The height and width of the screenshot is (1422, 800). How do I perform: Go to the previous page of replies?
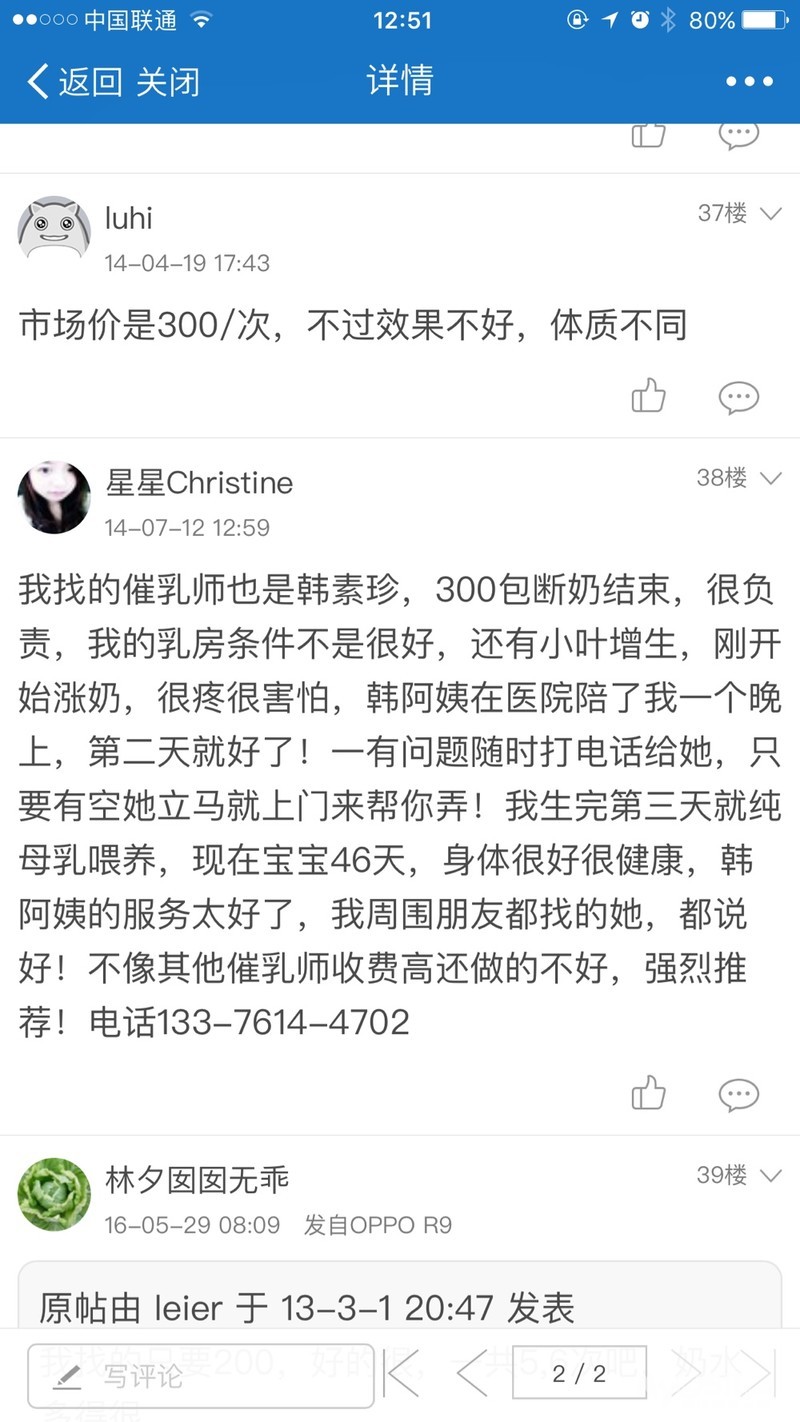click(x=470, y=1376)
